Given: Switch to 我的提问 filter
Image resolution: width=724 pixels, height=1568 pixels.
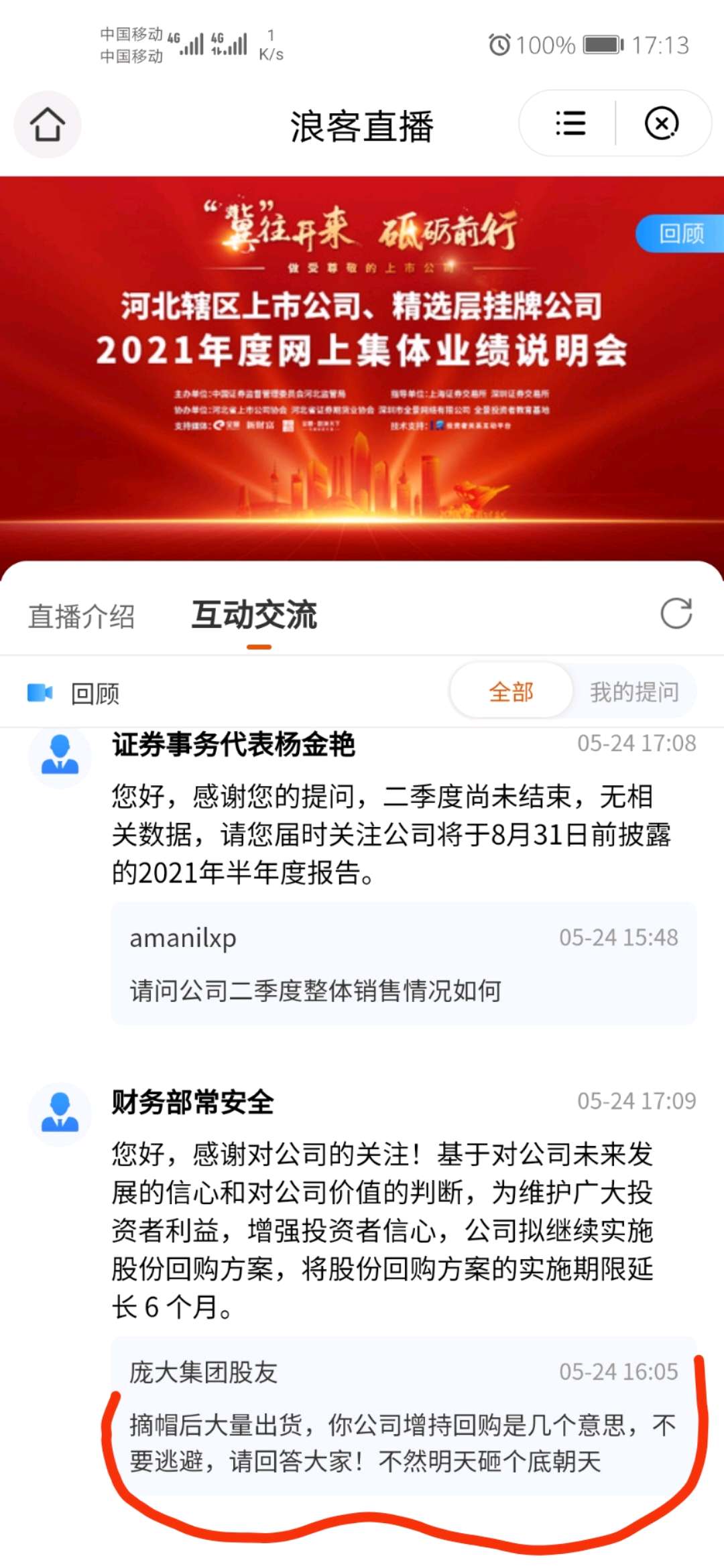Looking at the screenshot, I should pyautogui.click(x=633, y=691).
